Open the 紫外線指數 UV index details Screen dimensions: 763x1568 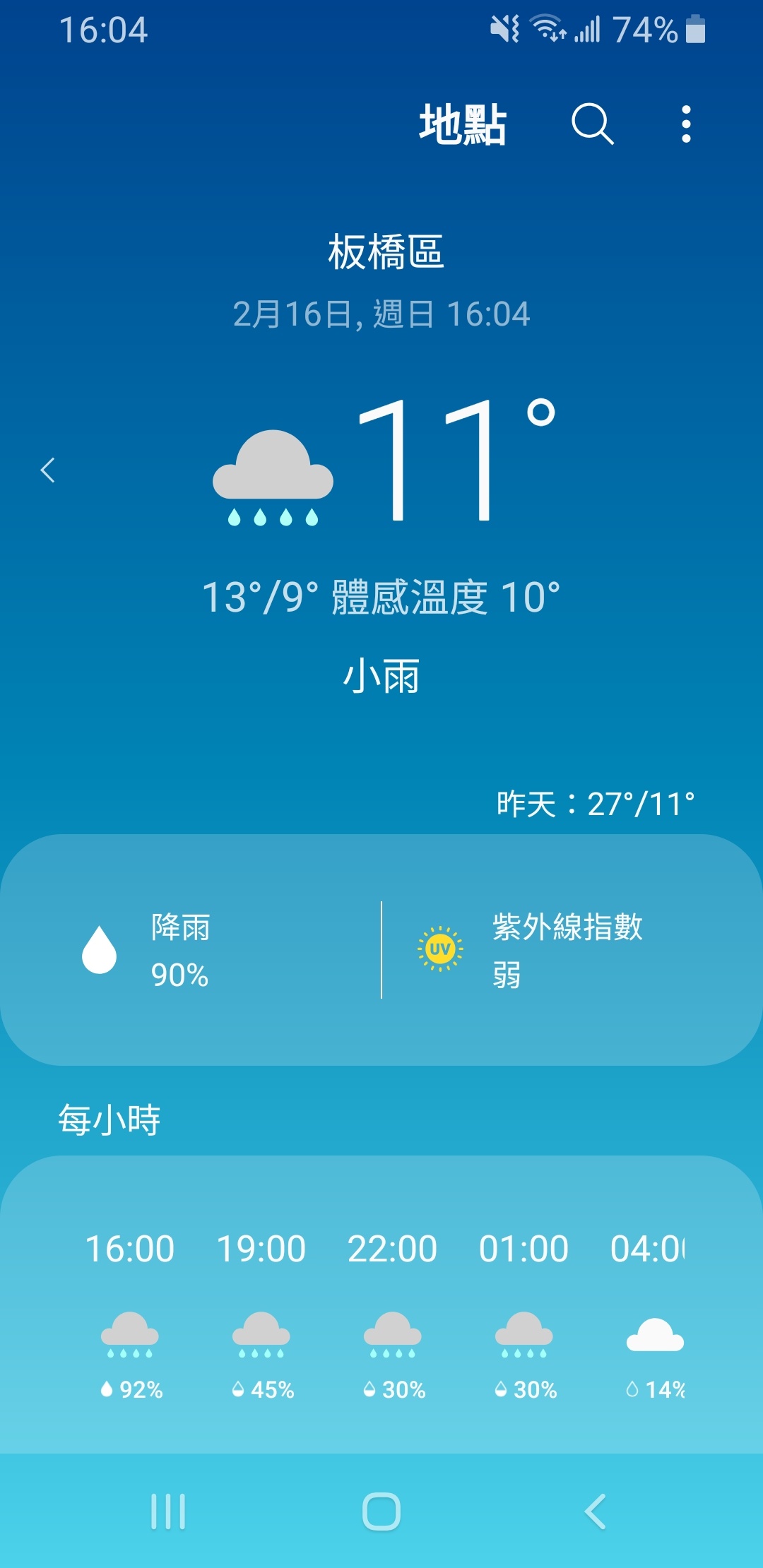572,950
